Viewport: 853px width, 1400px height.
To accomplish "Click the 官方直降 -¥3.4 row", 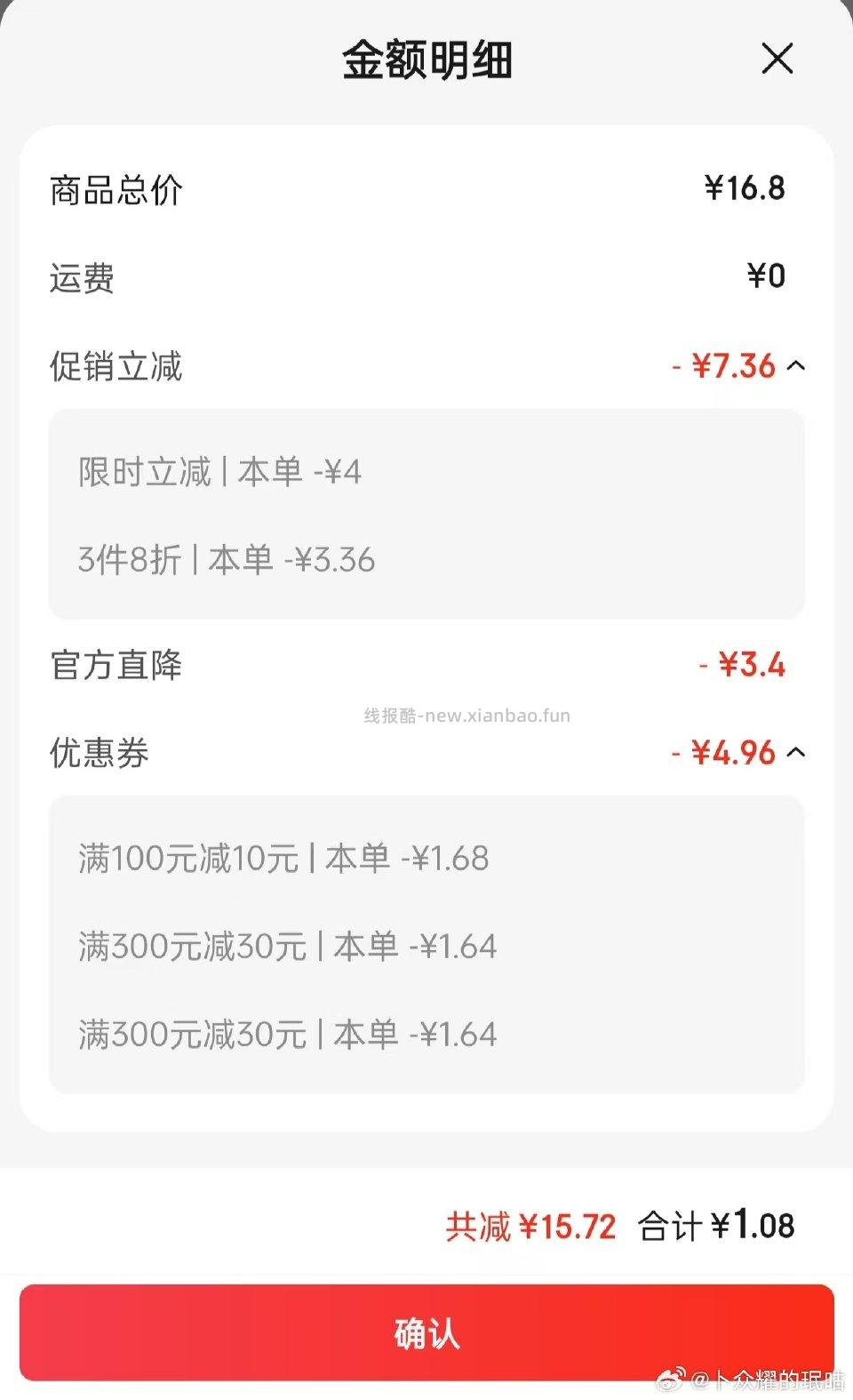I will (426, 664).
